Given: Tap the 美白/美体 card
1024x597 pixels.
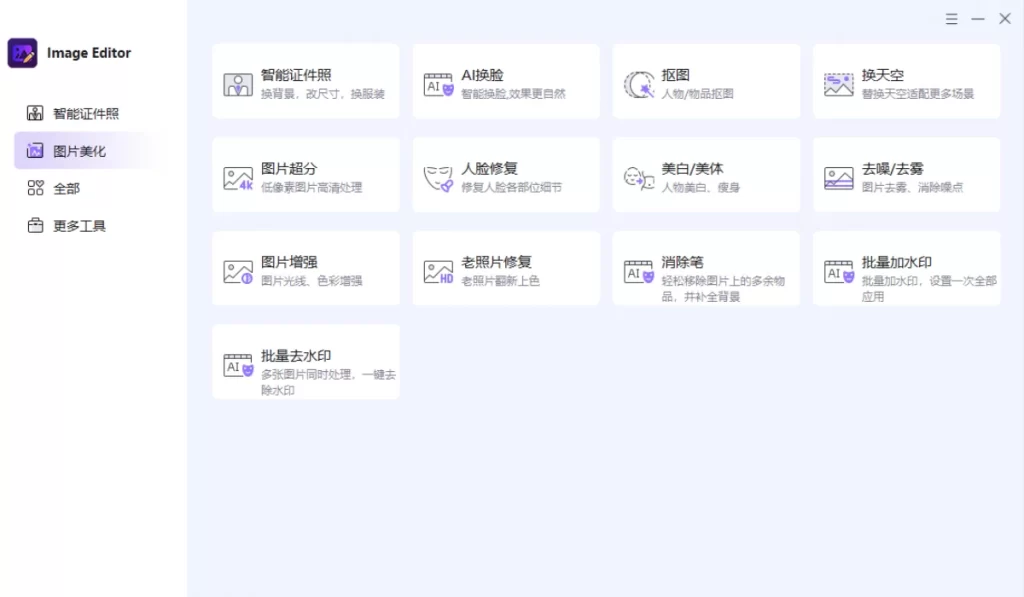Looking at the screenshot, I should (x=705, y=176).
